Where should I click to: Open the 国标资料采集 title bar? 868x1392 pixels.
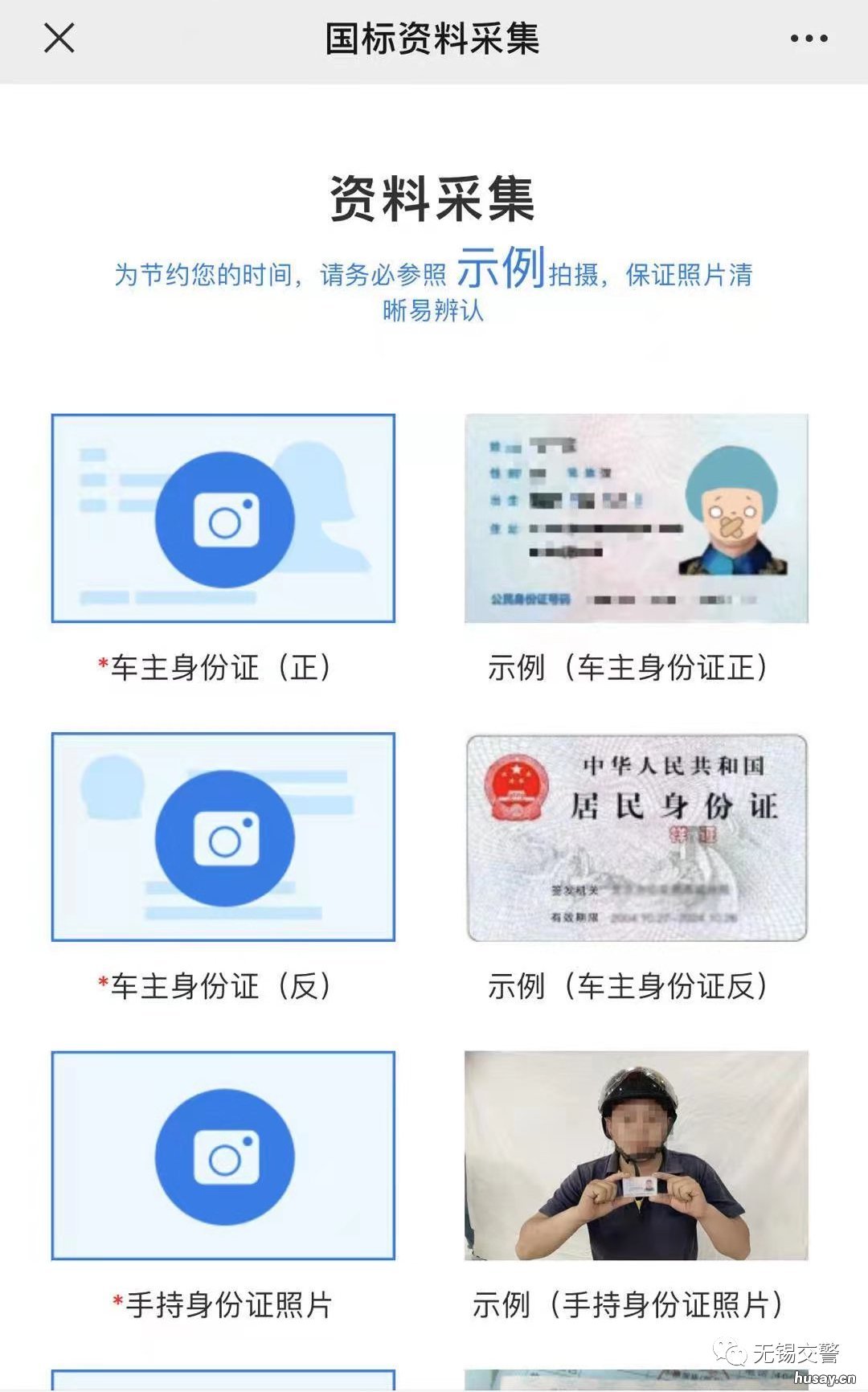[x=434, y=39]
